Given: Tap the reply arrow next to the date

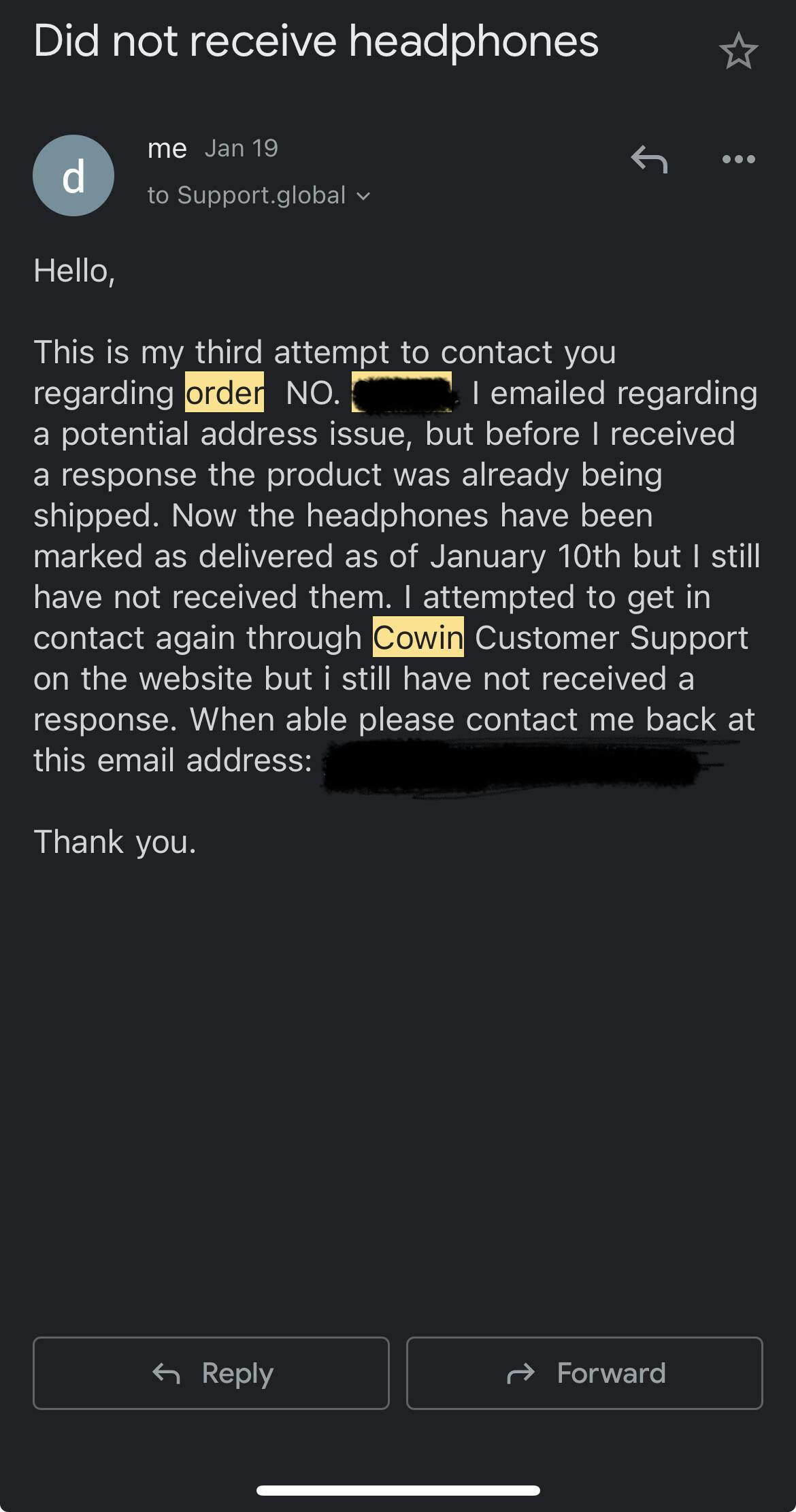Looking at the screenshot, I should pos(648,159).
